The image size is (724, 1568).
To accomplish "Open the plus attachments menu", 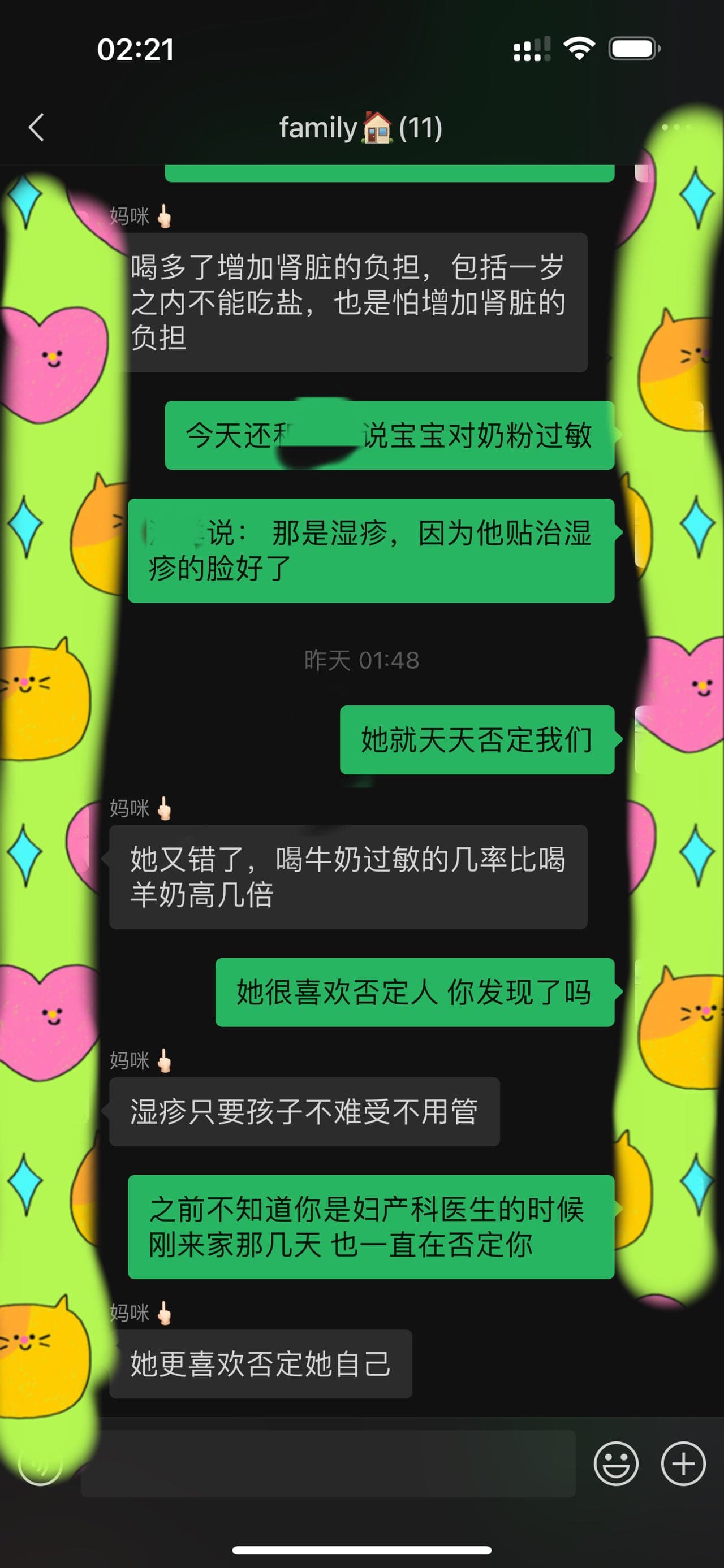I will point(683,1464).
